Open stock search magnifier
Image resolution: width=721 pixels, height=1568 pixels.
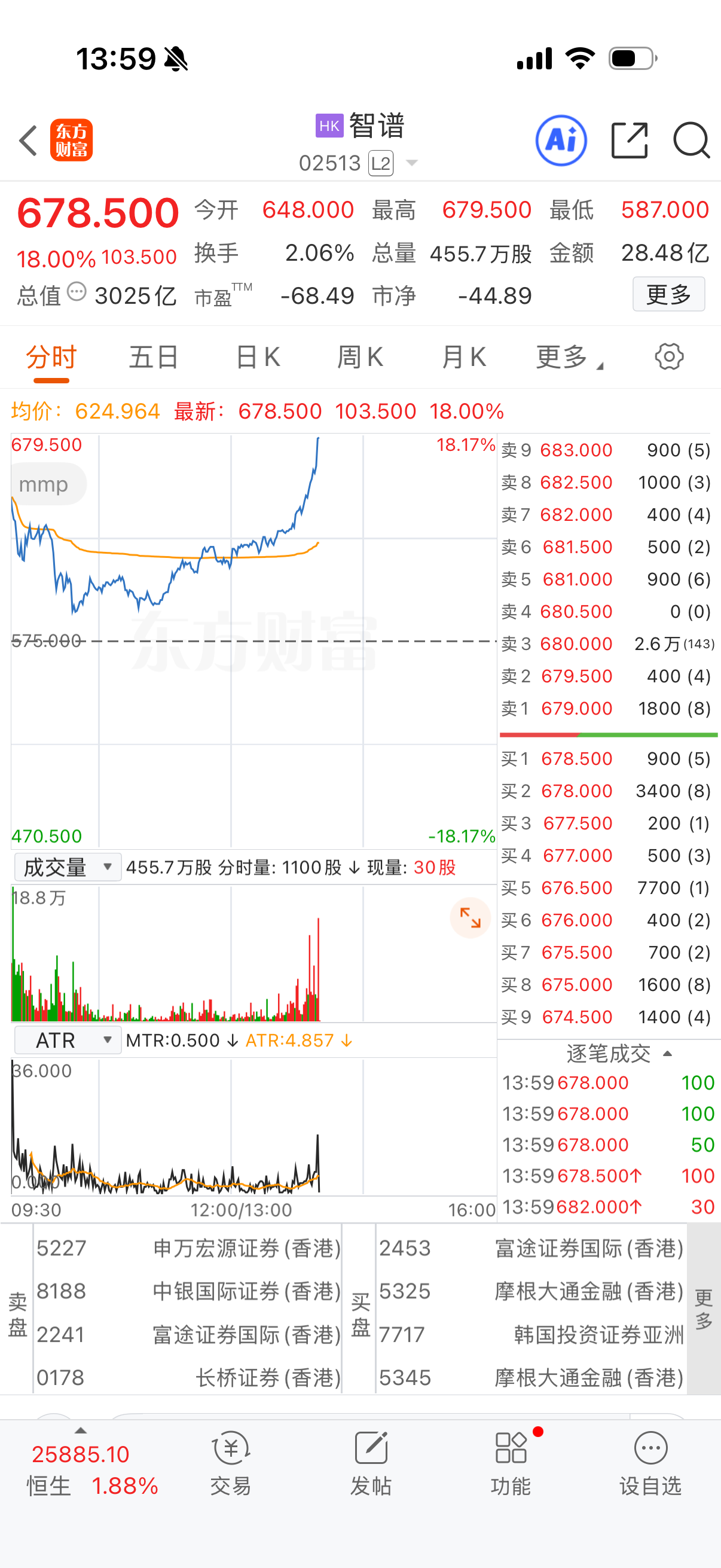click(x=691, y=141)
